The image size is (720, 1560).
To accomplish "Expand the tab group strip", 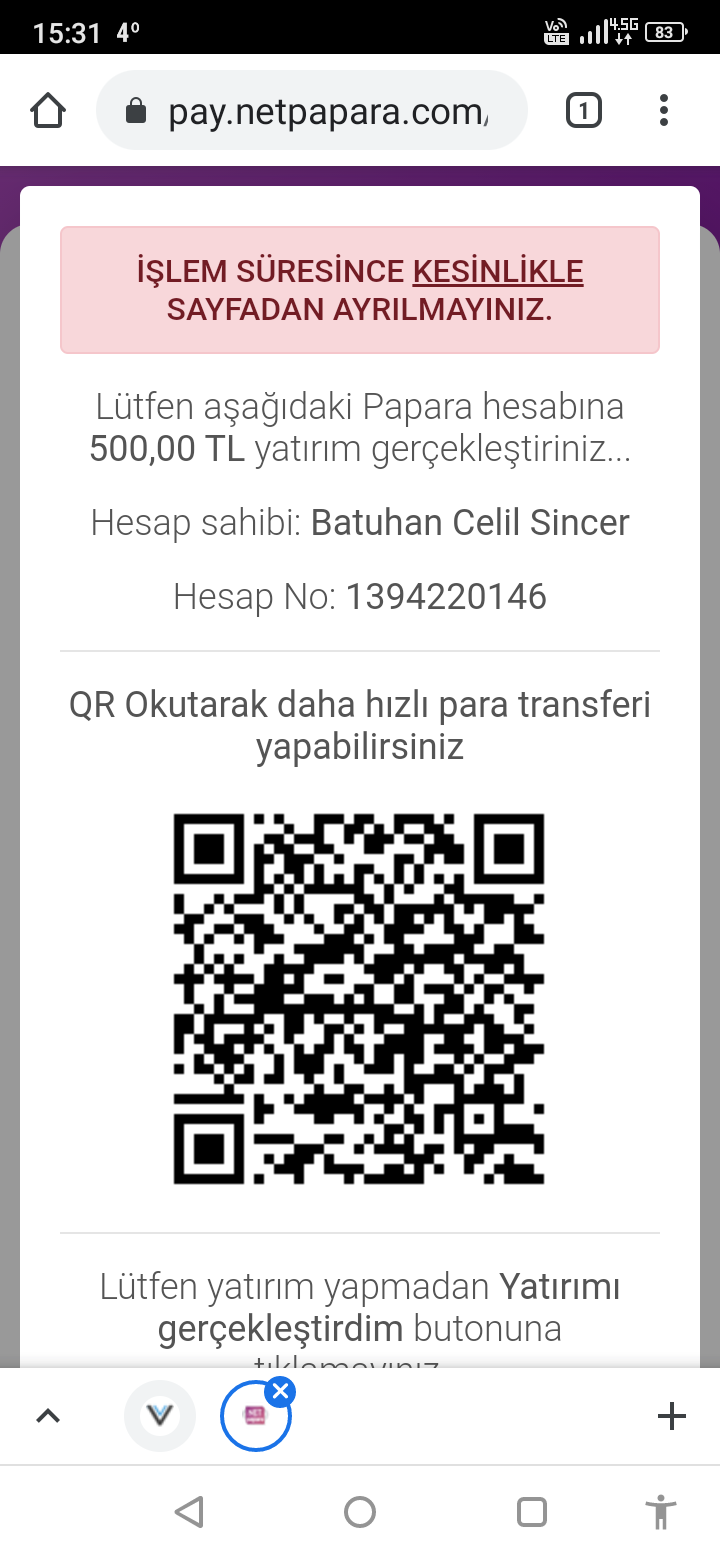I will (x=48, y=1416).
